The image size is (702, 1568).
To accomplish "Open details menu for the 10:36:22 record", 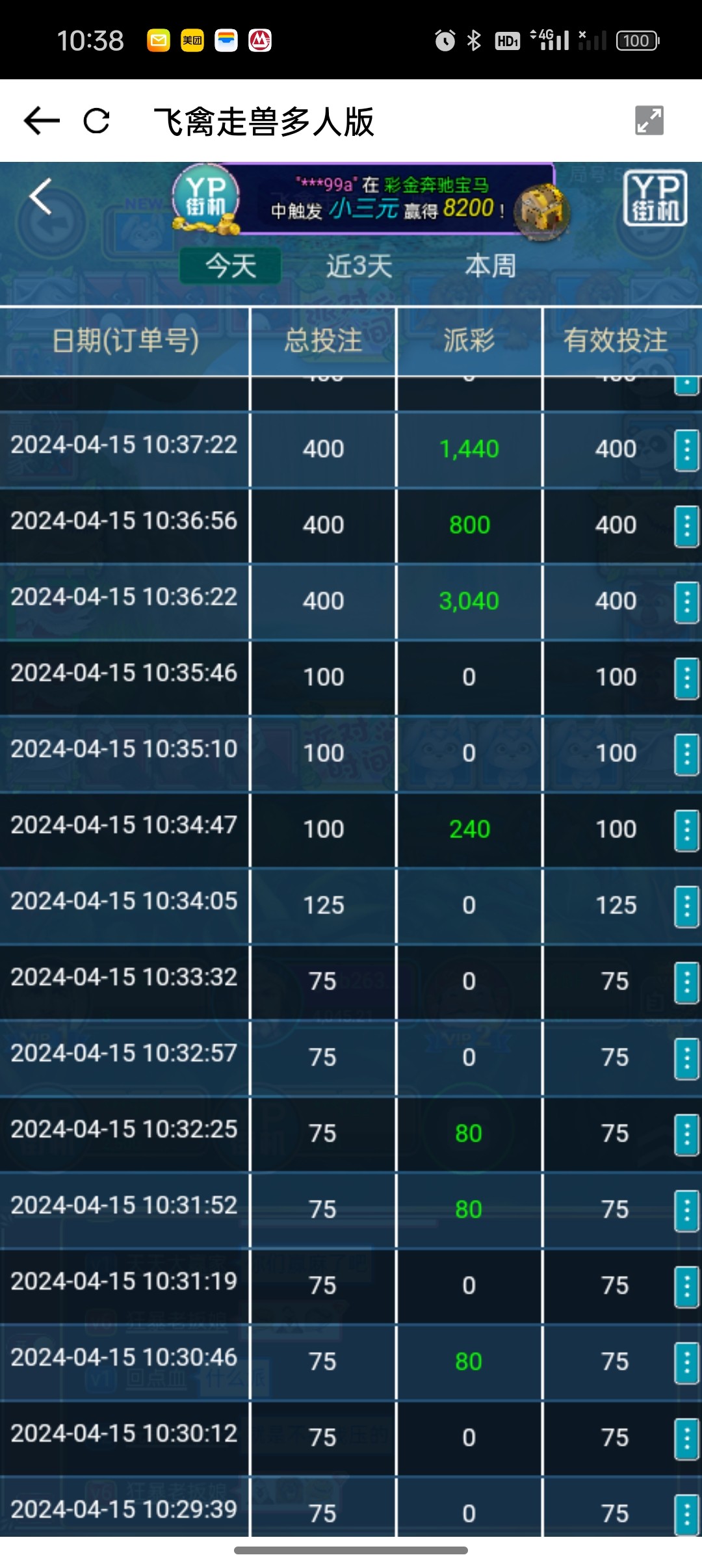I will click(686, 602).
